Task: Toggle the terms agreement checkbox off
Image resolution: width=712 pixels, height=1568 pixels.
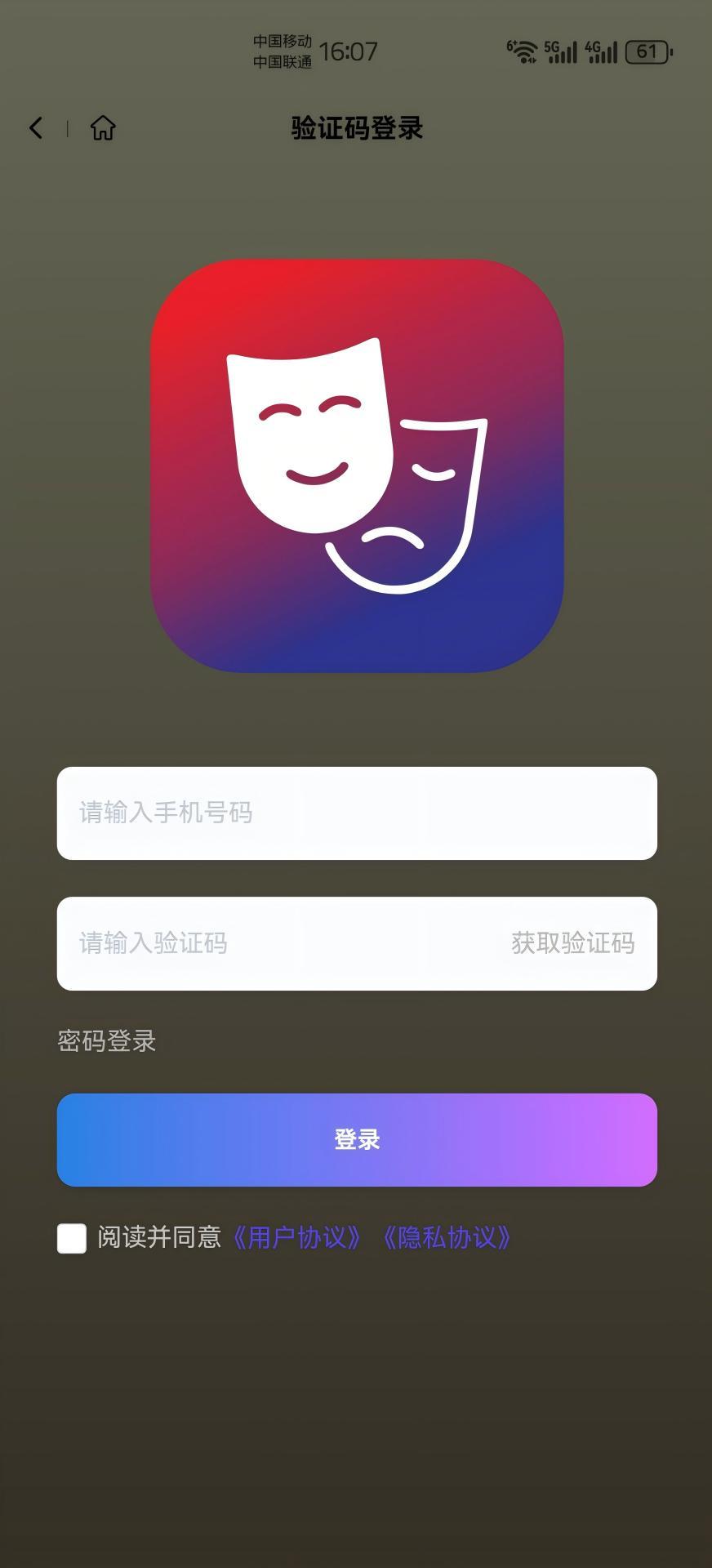Action: (71, 1238)
